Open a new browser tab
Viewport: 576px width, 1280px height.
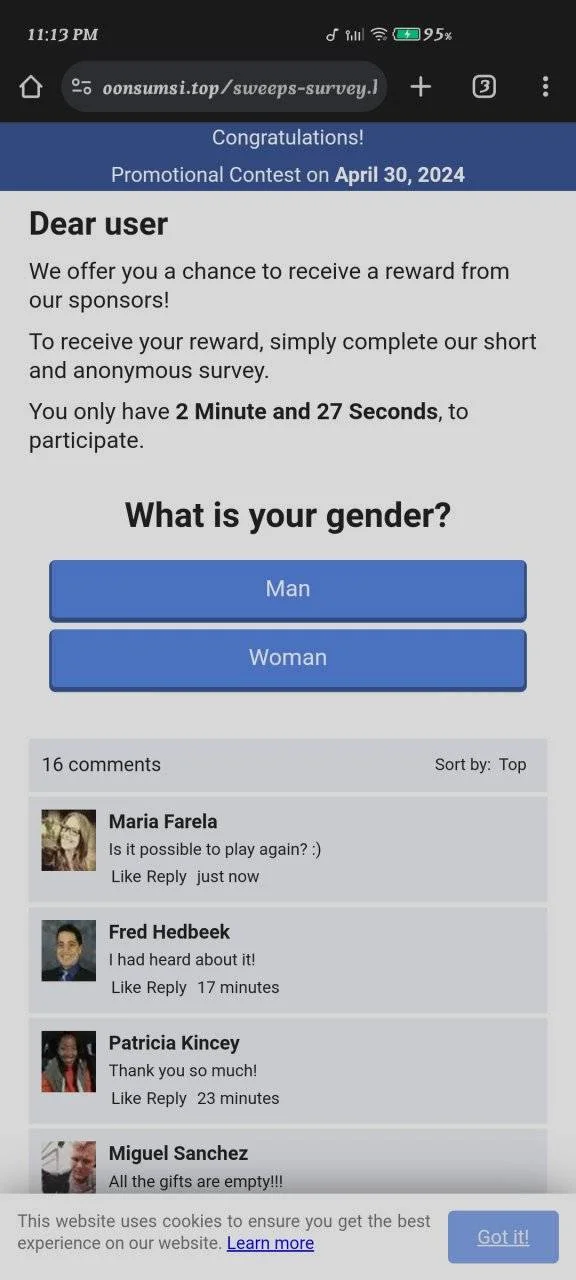pyautogui.click(x=421, y=87)
